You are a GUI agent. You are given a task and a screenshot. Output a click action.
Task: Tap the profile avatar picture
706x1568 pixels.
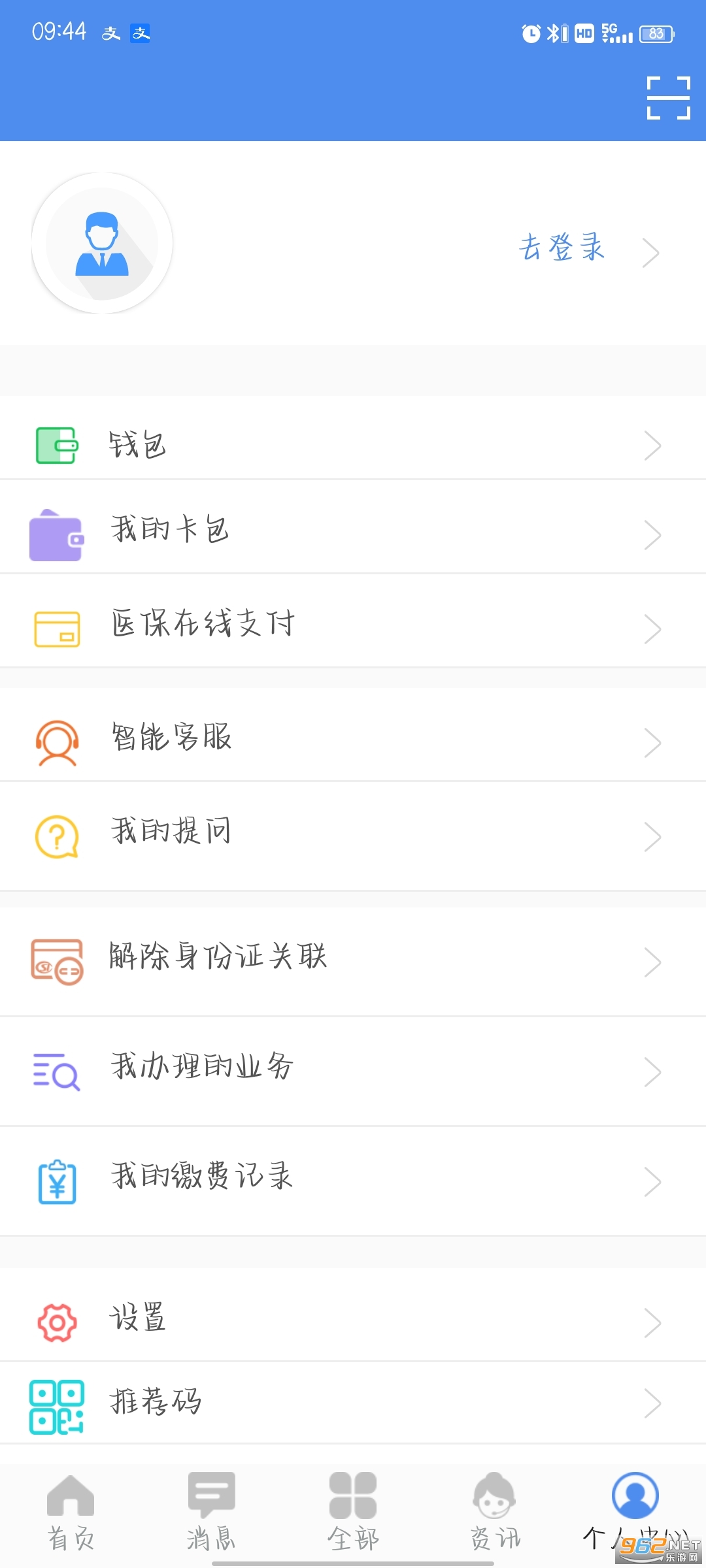(102, 243)
